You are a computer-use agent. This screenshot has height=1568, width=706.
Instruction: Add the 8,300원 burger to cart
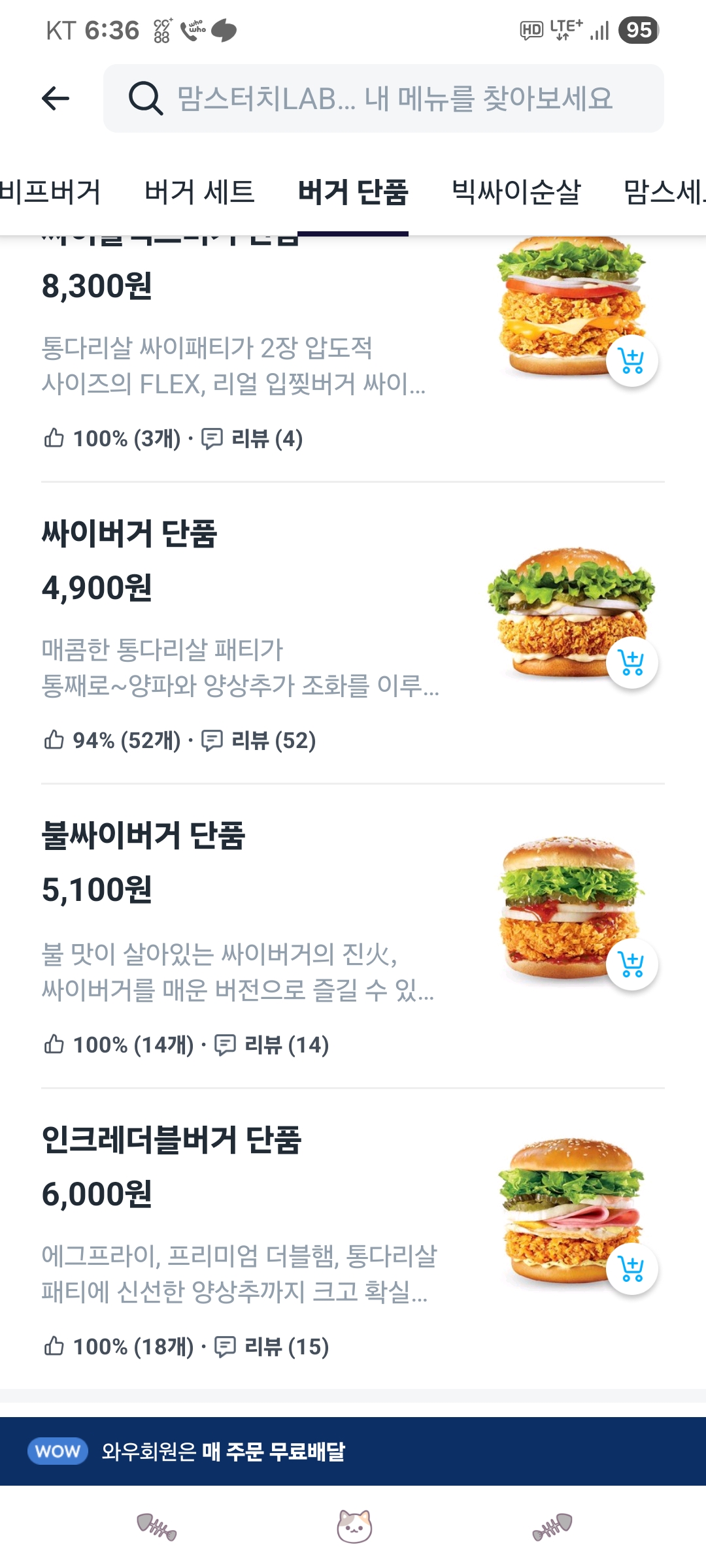tap(631, 361)
